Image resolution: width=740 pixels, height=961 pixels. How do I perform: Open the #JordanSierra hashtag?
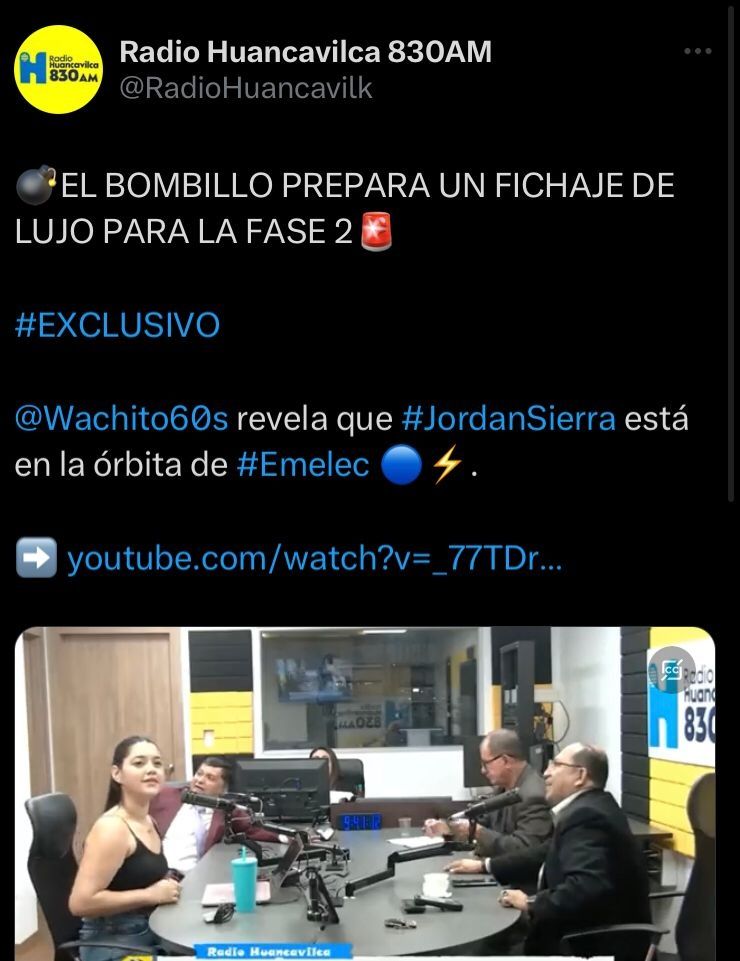click(x=508, y=418)
